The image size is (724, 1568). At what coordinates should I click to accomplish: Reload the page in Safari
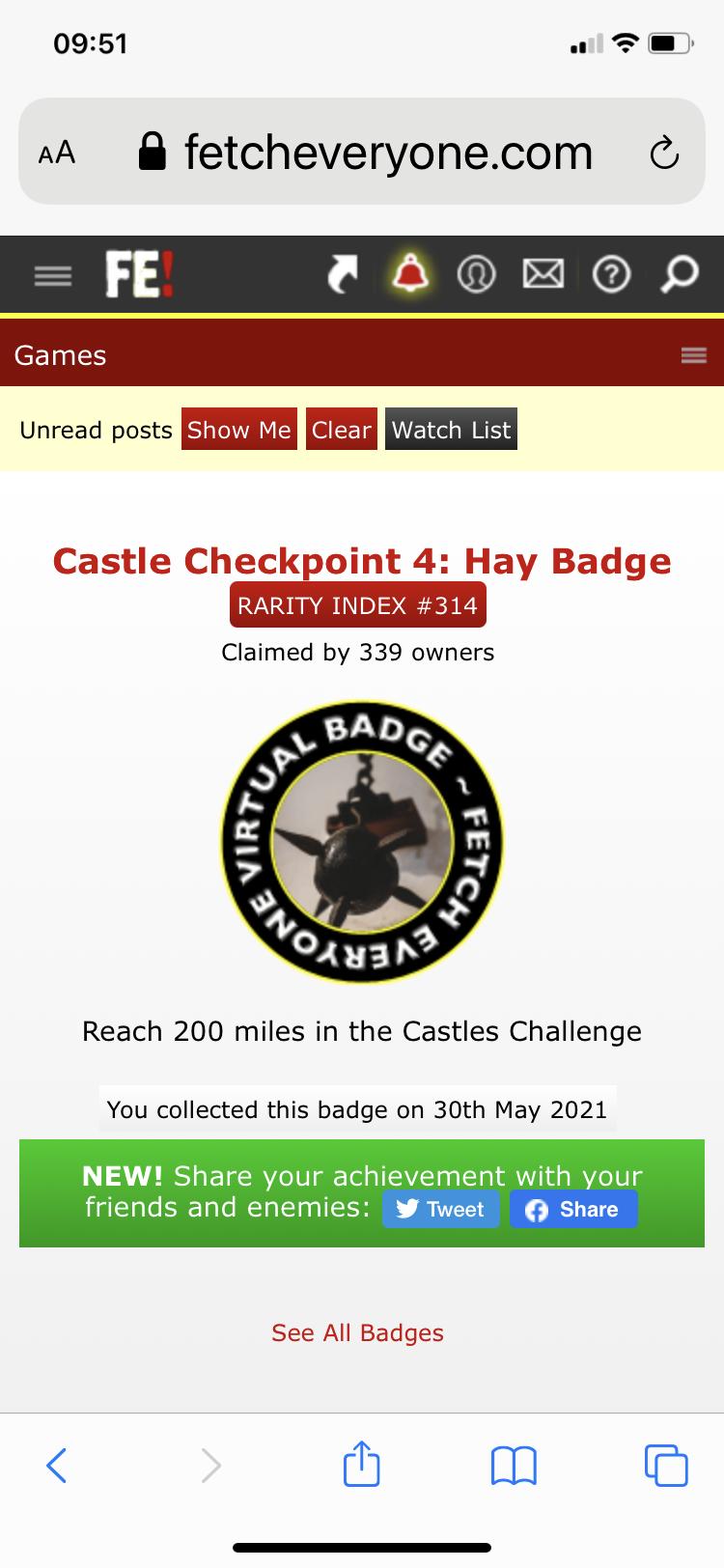point(664,153)
